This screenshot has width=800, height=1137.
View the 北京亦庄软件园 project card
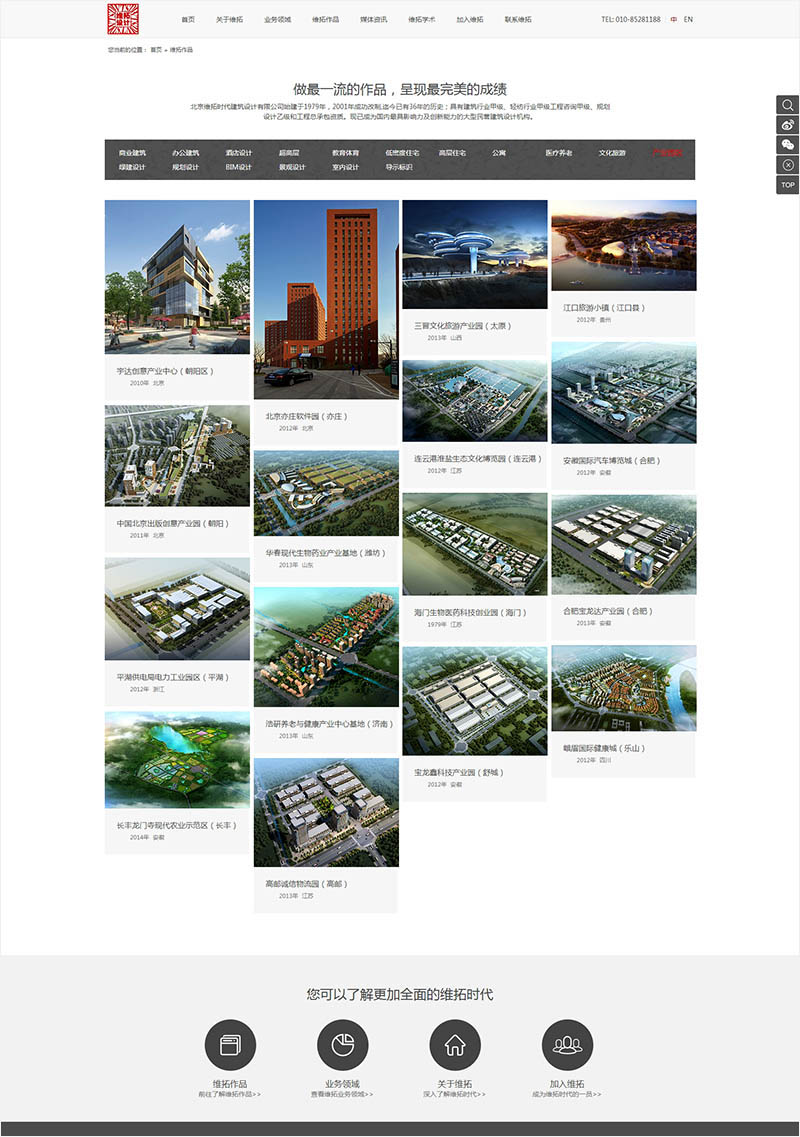(325, 300)
